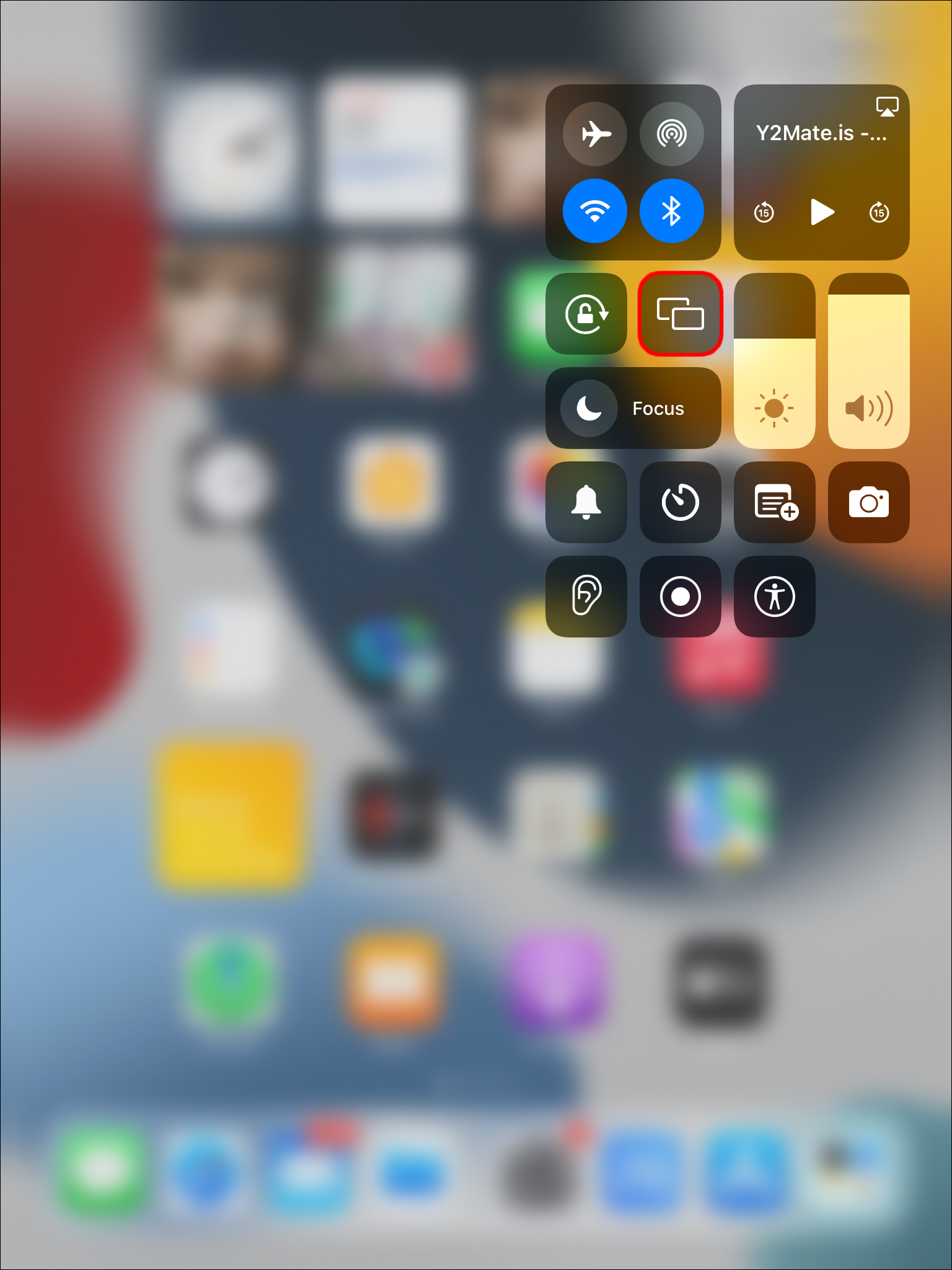Play the Y2Mate.is media
This screenshot has height=1270, width=952.
click(x=822, y=212)
